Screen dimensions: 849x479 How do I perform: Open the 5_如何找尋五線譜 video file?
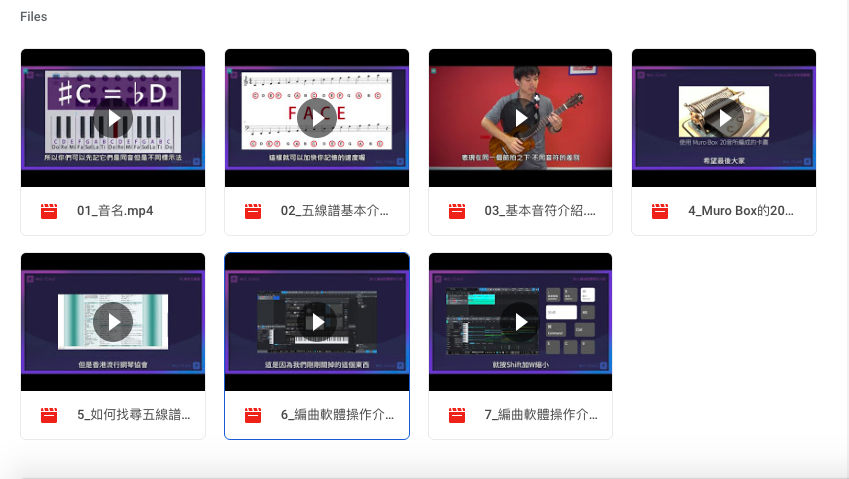coord(113,346)
